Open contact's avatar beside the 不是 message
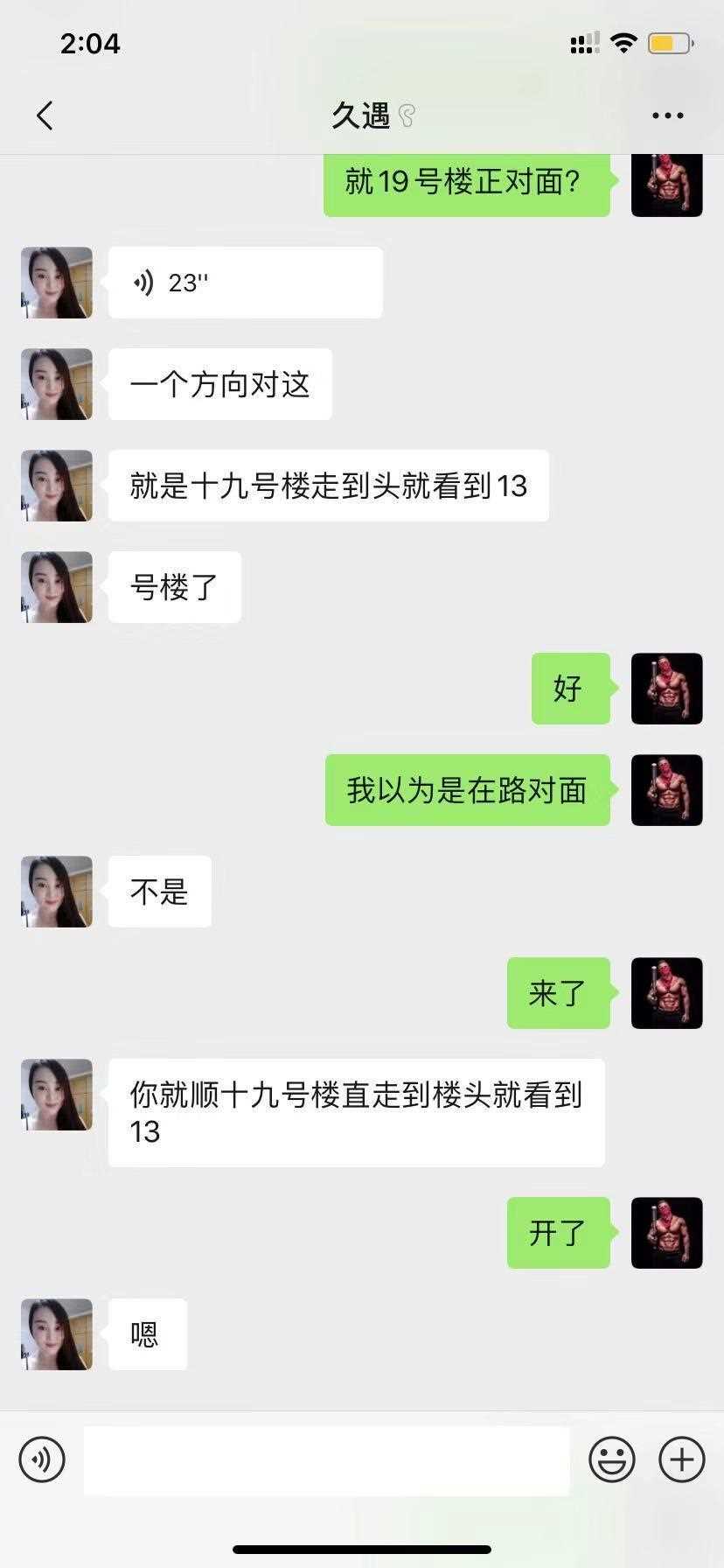The image size is (724, 1568). click(x=57, y=892)
